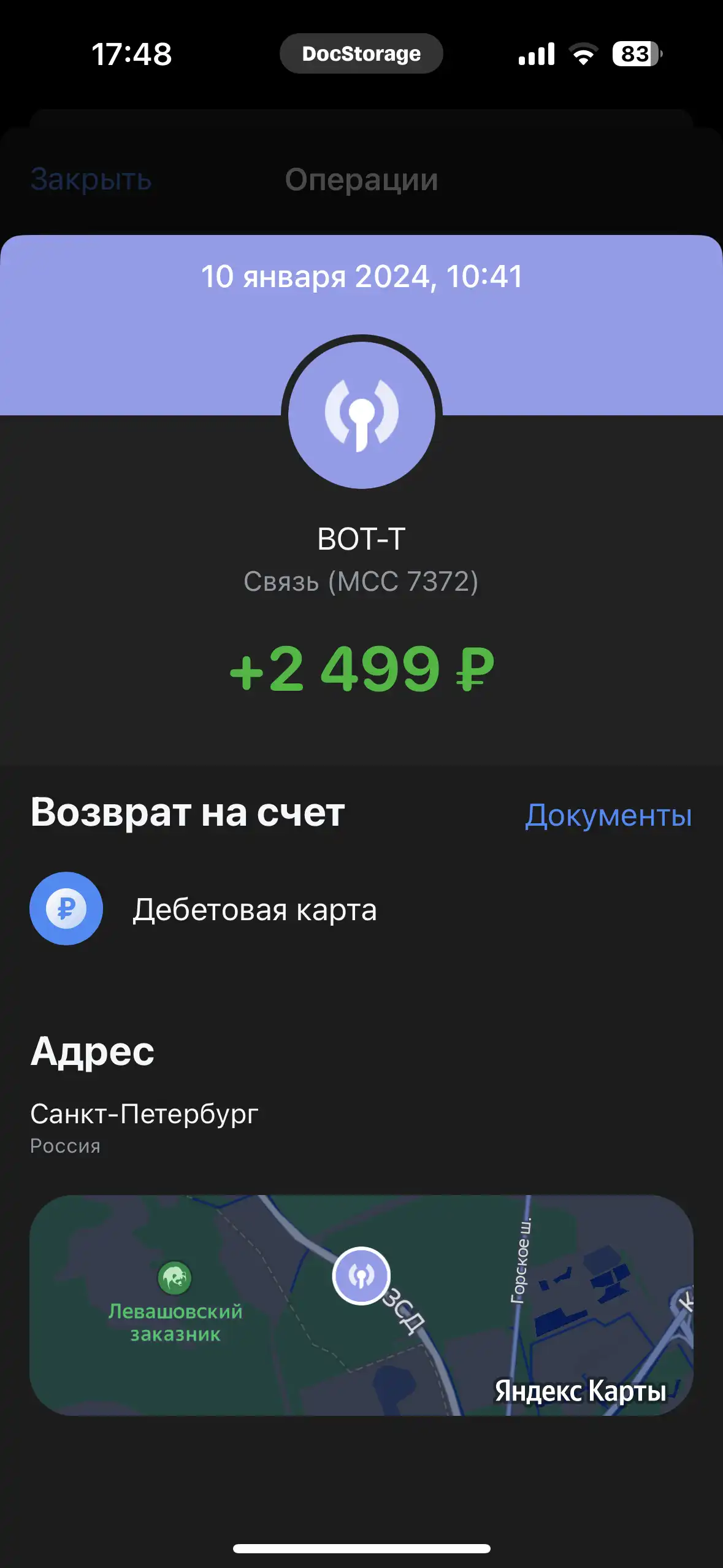Viewport: 723px width, 1568px height.
Task: Tap the DocStorage pill in status bar
Action: click(x=361, y=54)
